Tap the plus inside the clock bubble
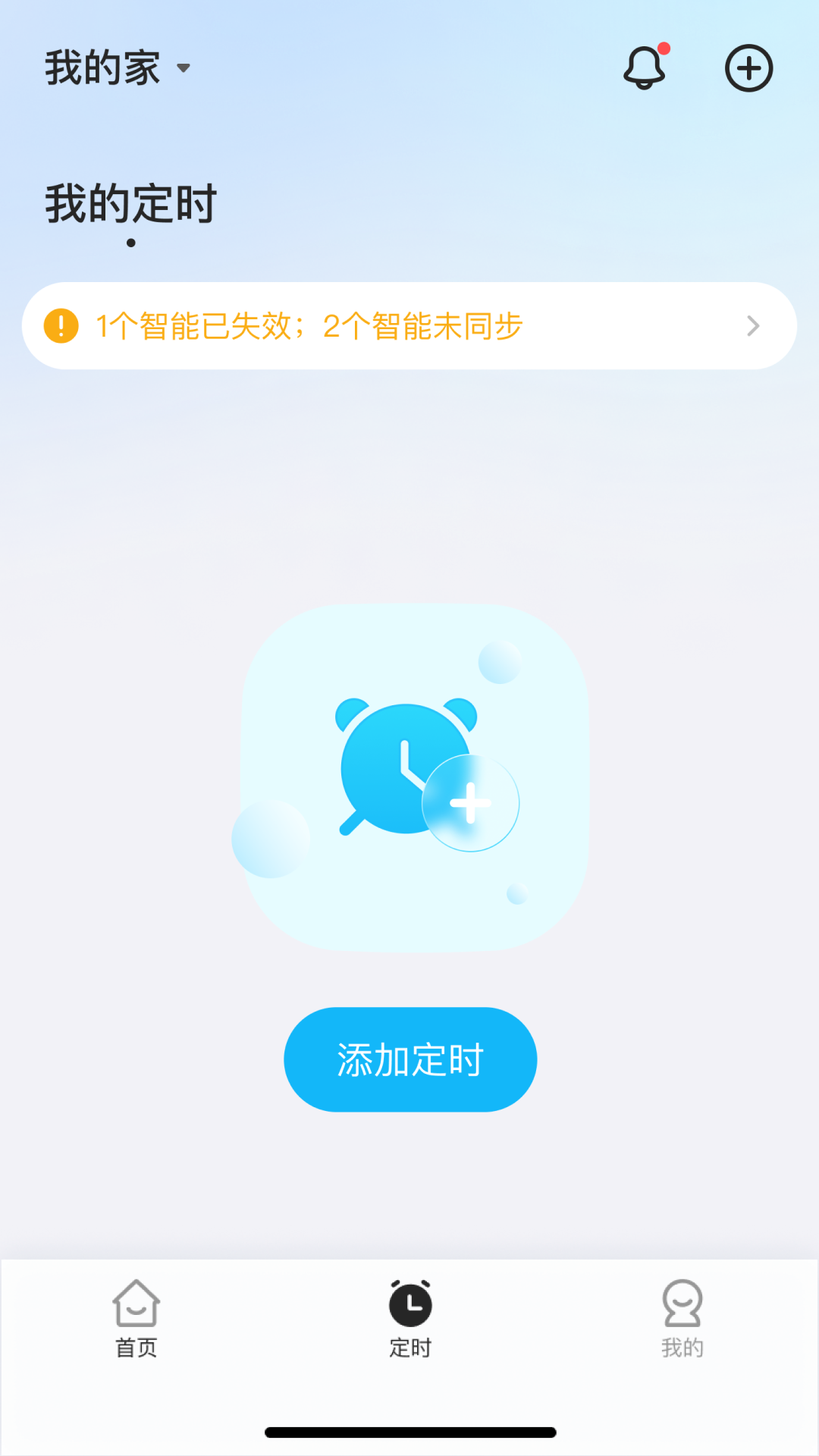 pyautogui.click(x=470, y=802)
